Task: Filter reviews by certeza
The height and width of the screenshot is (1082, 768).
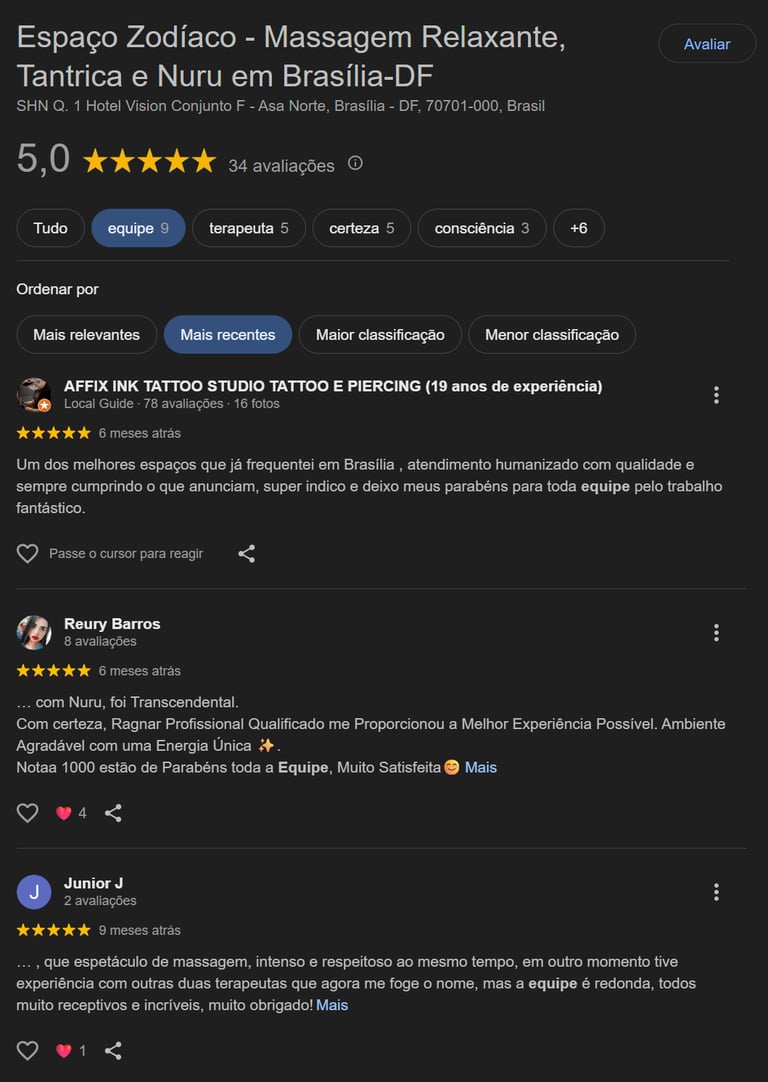Action: pyautogui.click(x=361, y=228)
